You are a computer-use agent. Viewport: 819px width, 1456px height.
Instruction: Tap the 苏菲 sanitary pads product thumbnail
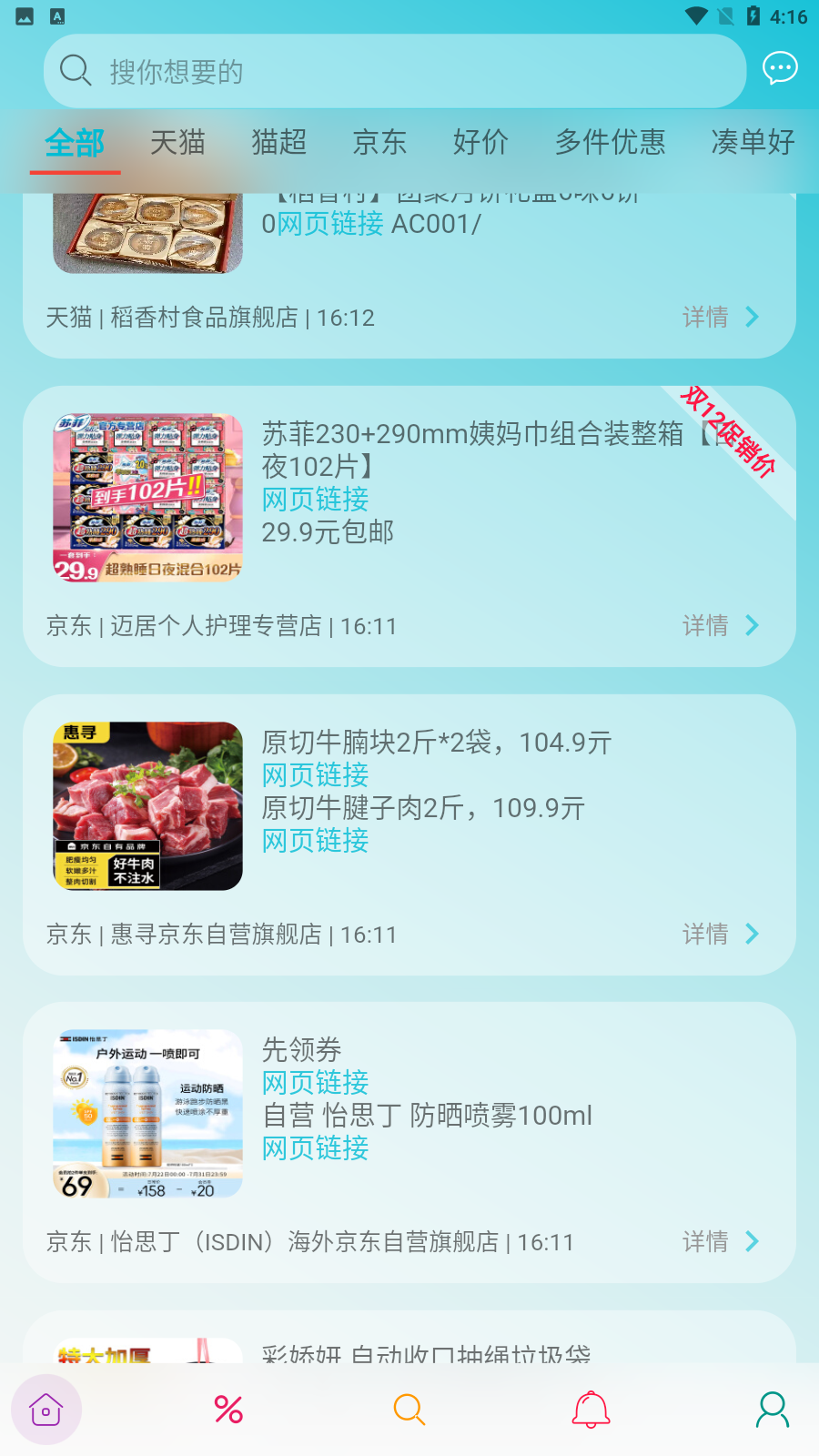click(x=147, y=497)
